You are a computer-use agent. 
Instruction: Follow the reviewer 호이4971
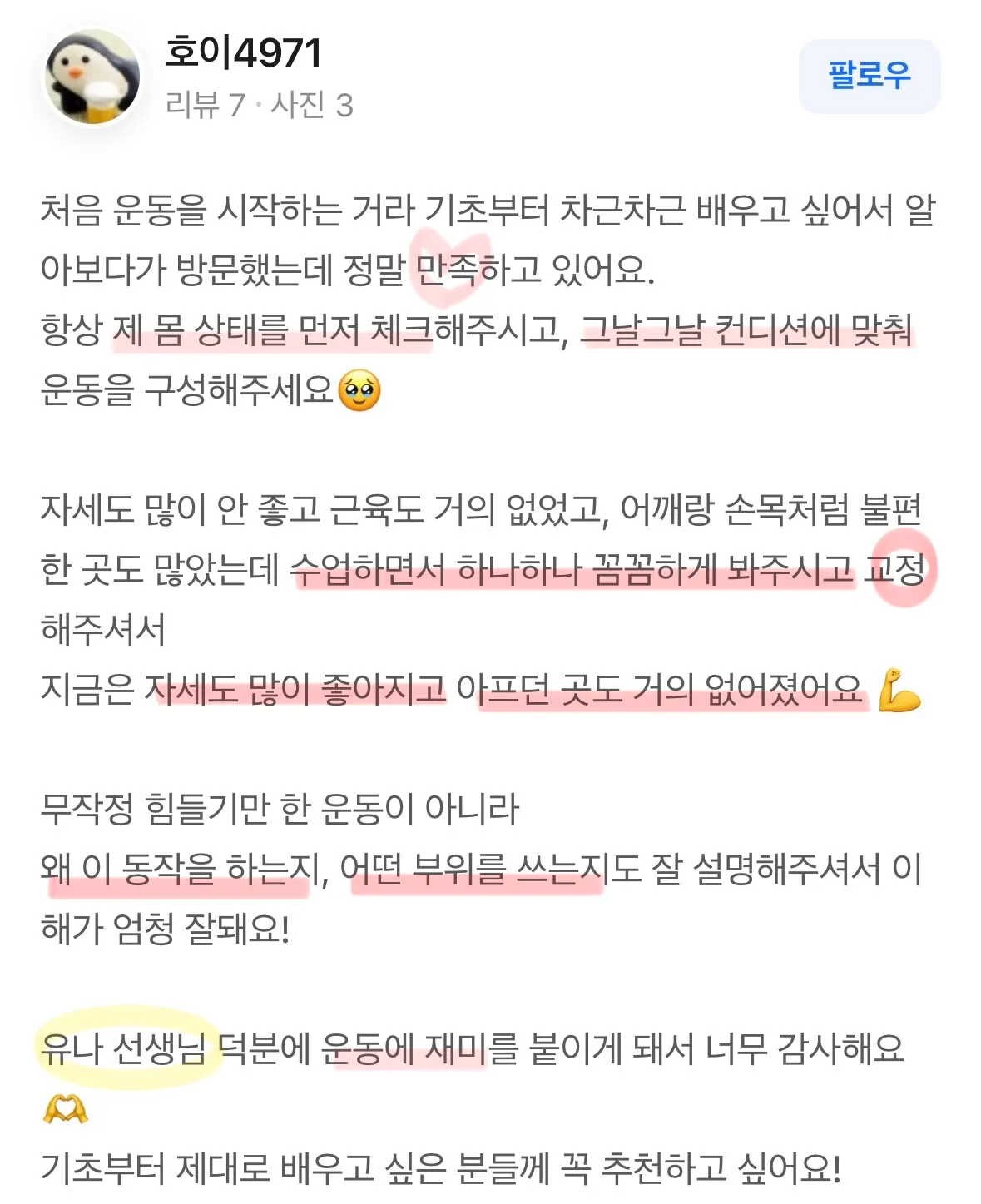click(869, 76)
